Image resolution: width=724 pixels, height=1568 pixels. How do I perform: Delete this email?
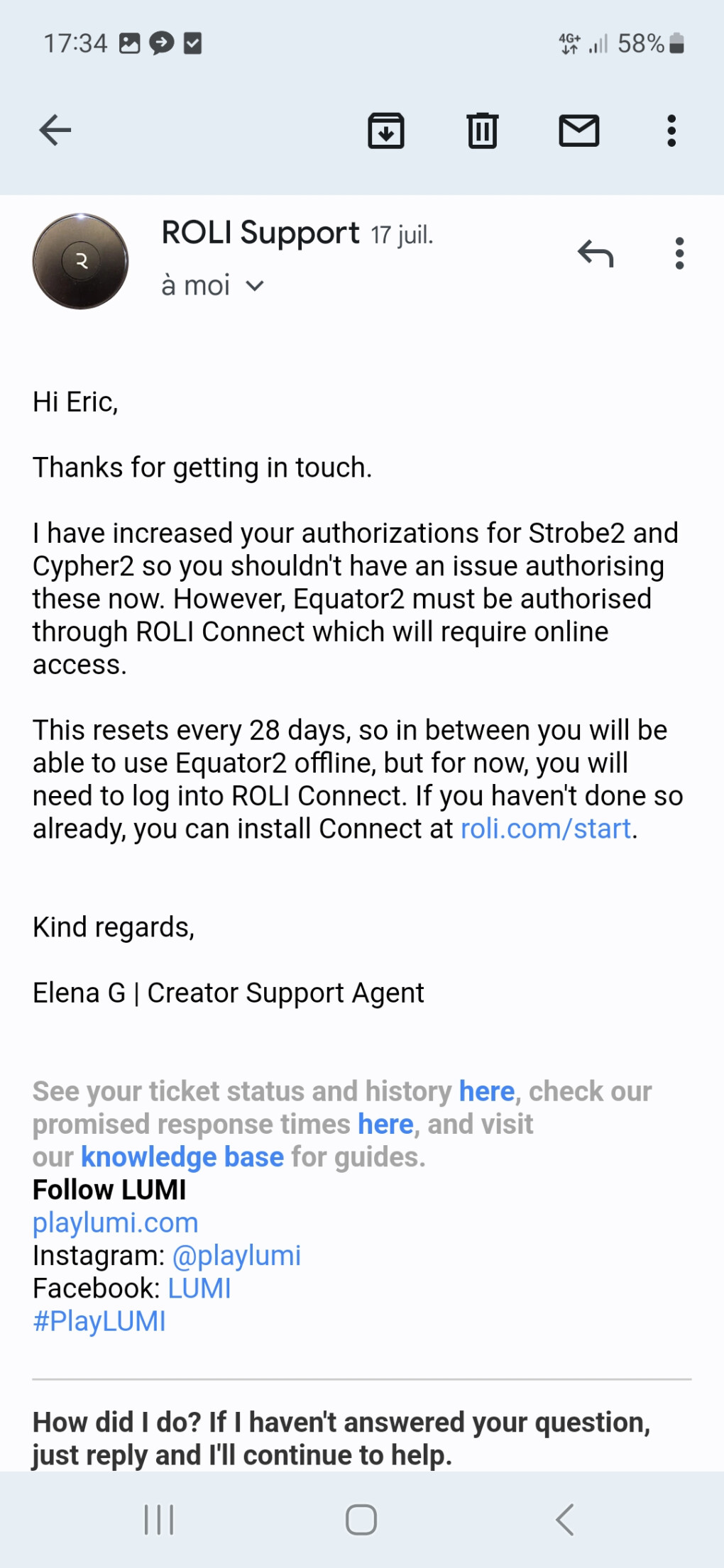click(483, 131)
